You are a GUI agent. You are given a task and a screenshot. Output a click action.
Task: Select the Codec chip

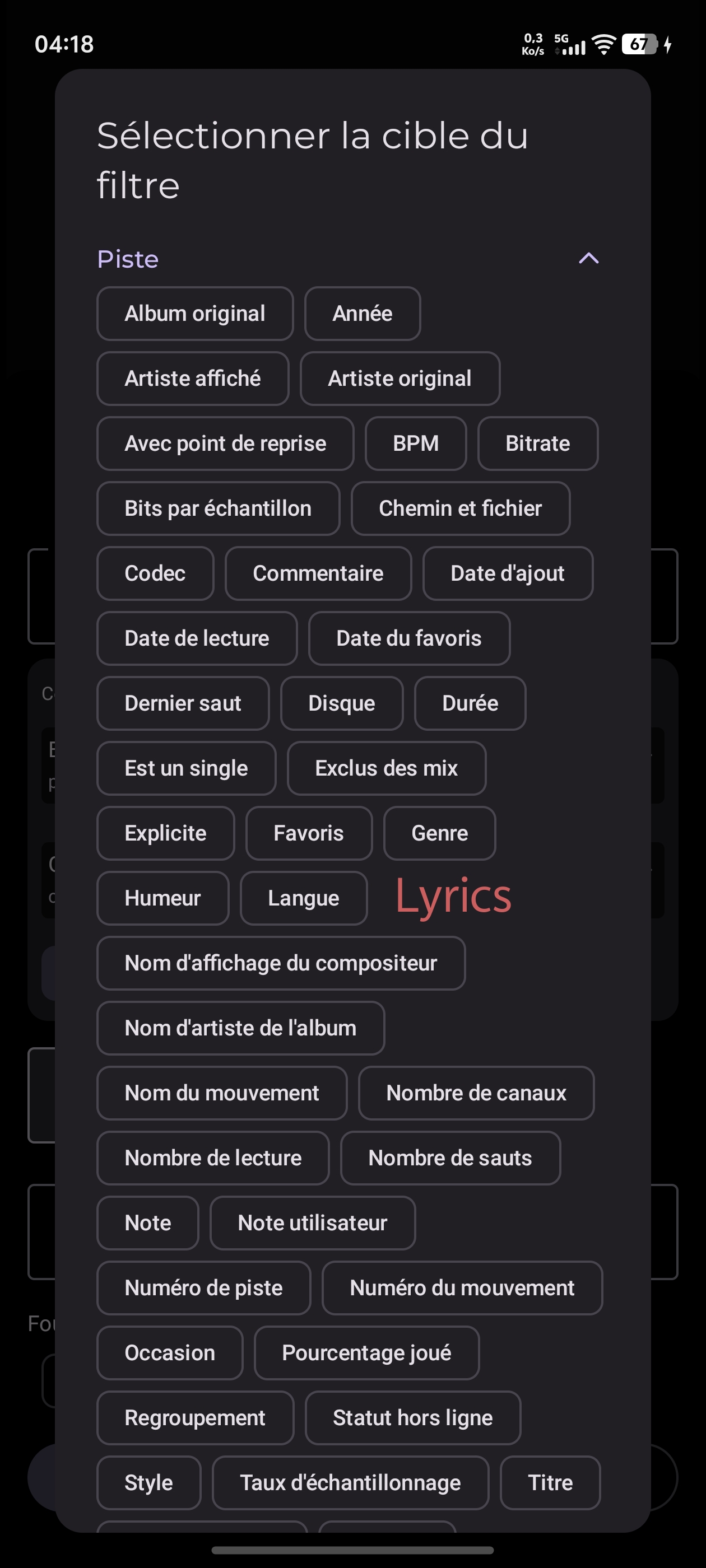[155, 573]
